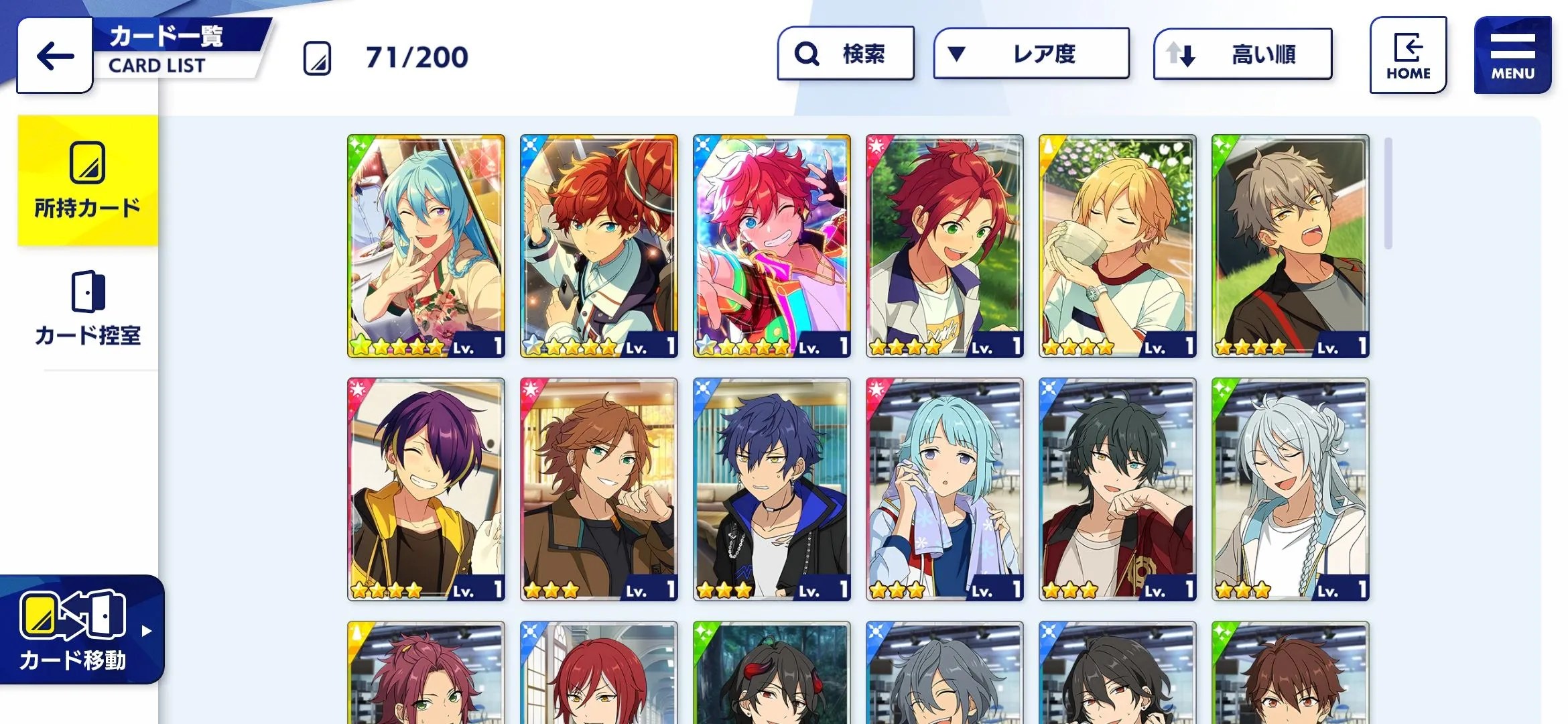Open the dark green-haired boy in red jacket card
This screenshot has width=1568, height=724.
coord(1118,489)
